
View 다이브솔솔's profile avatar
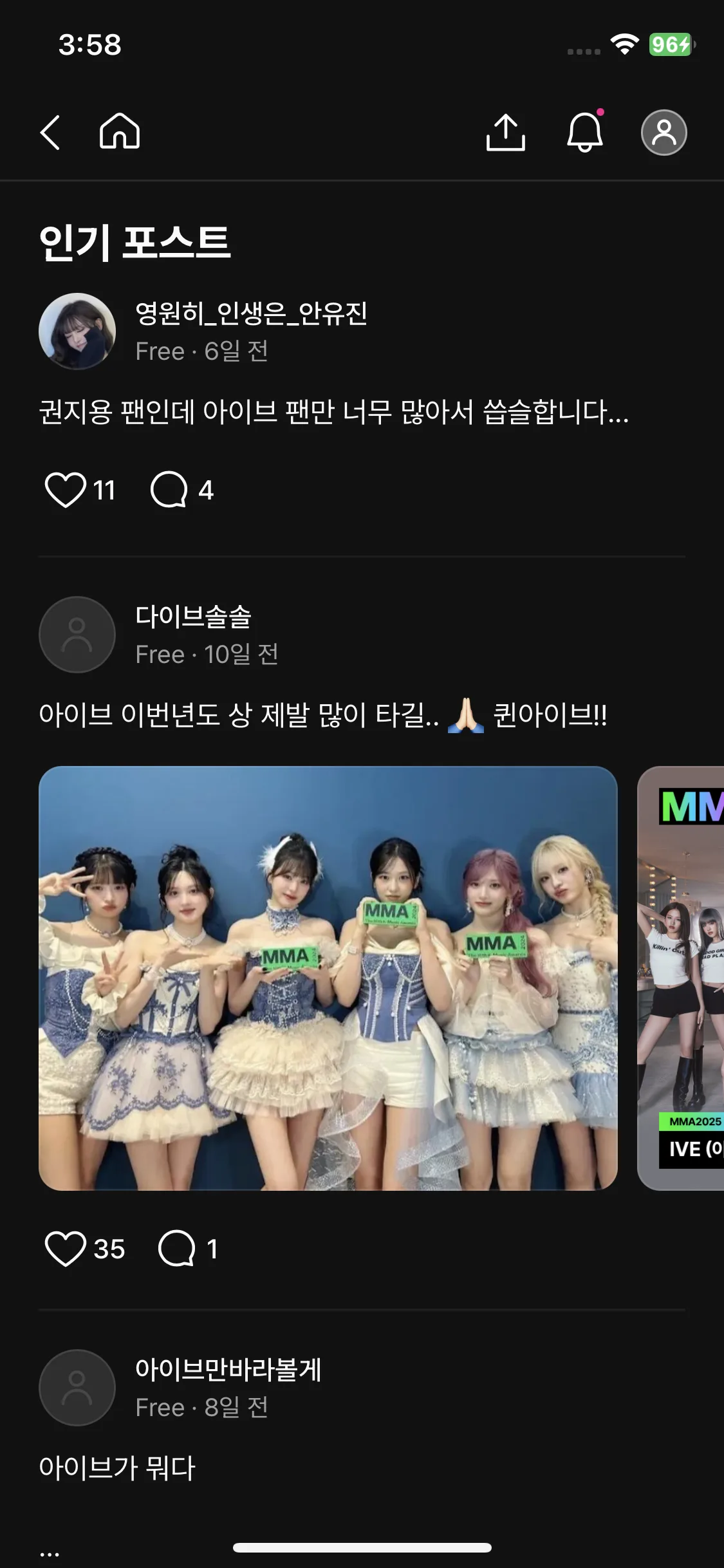coord(77,635)
